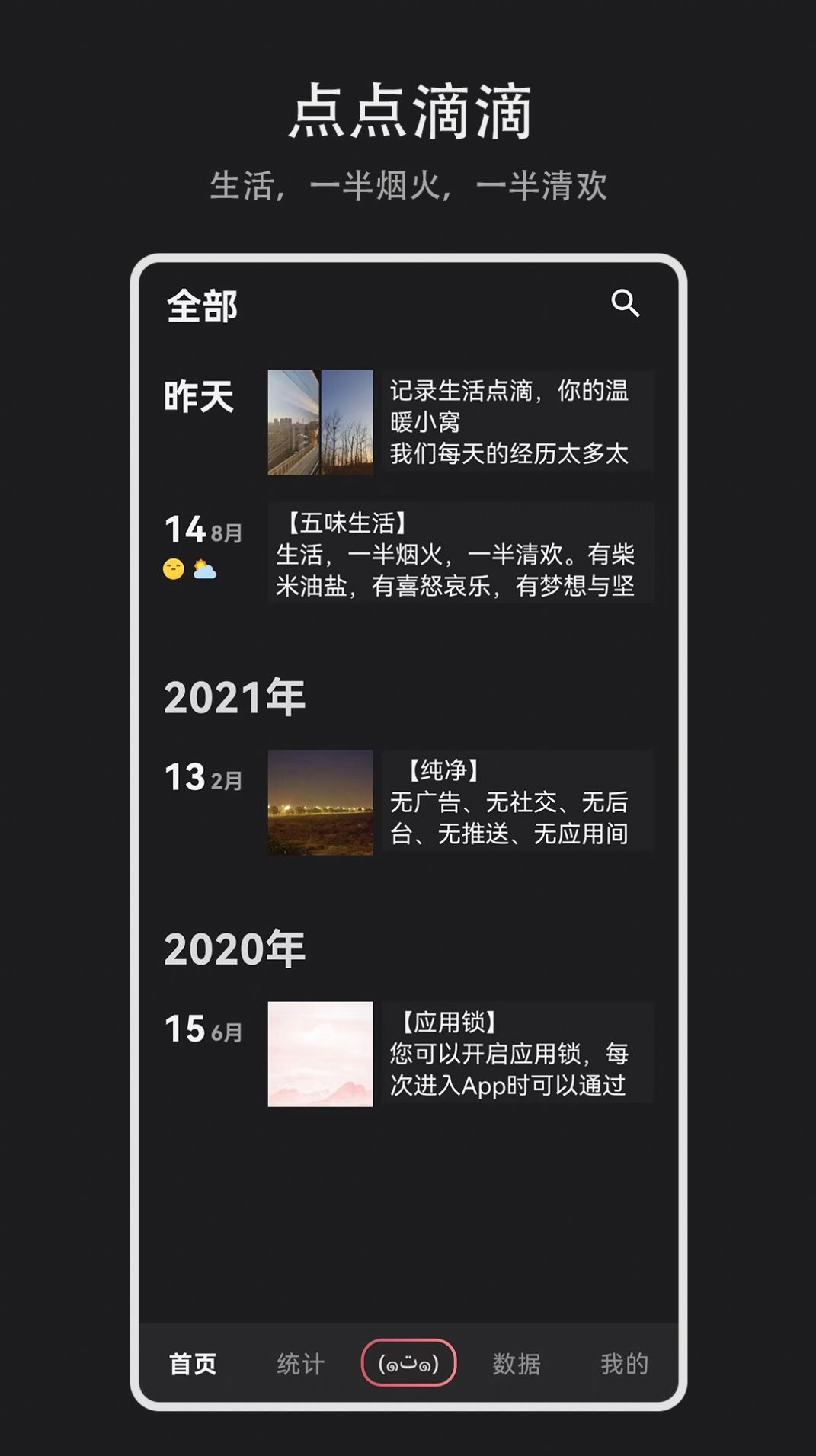Open the night field photo in 【纯净】 entry
The image size is (816, 1456).
319,804
